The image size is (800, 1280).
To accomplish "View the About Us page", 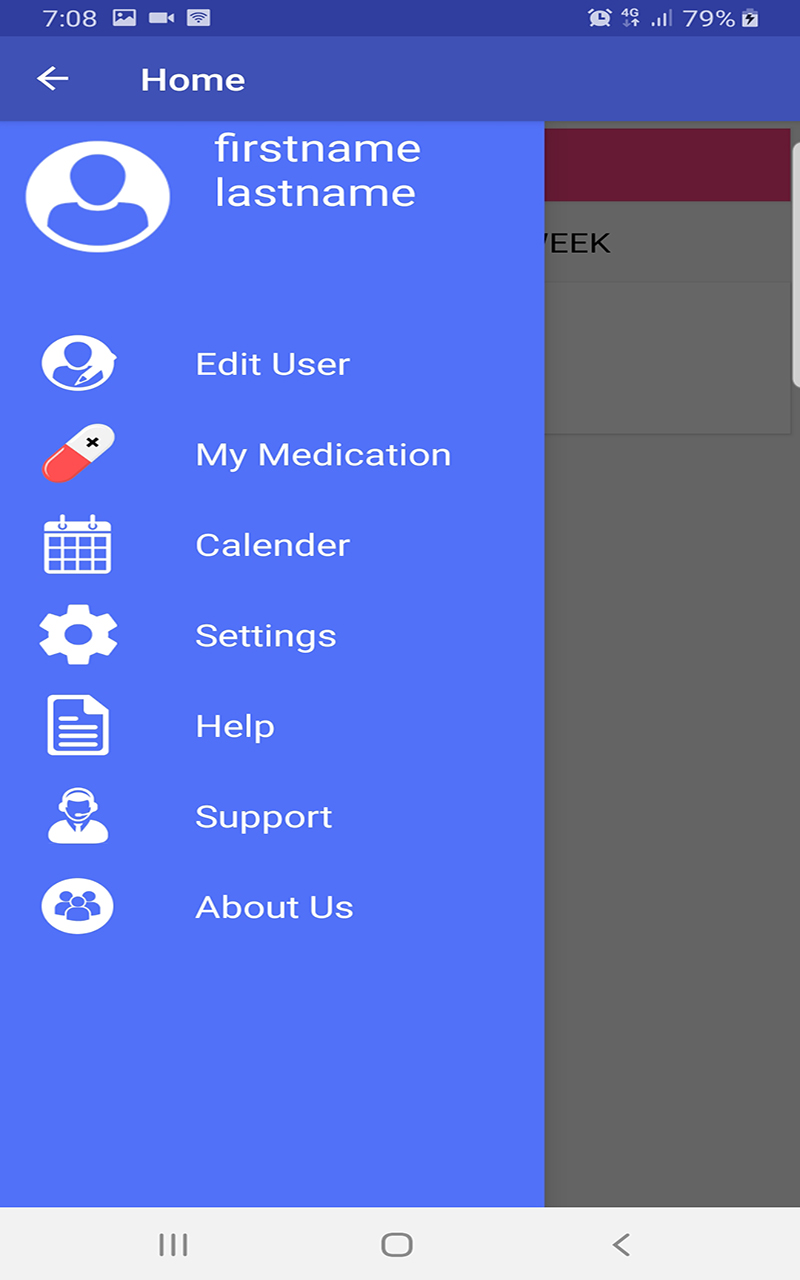I will [272, 907].
